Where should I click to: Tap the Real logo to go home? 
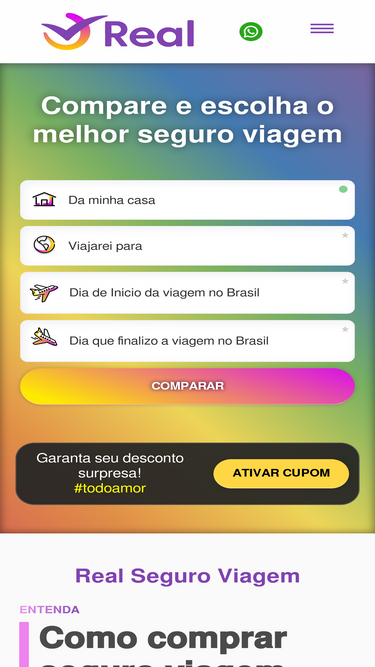[x=118, y=31]
